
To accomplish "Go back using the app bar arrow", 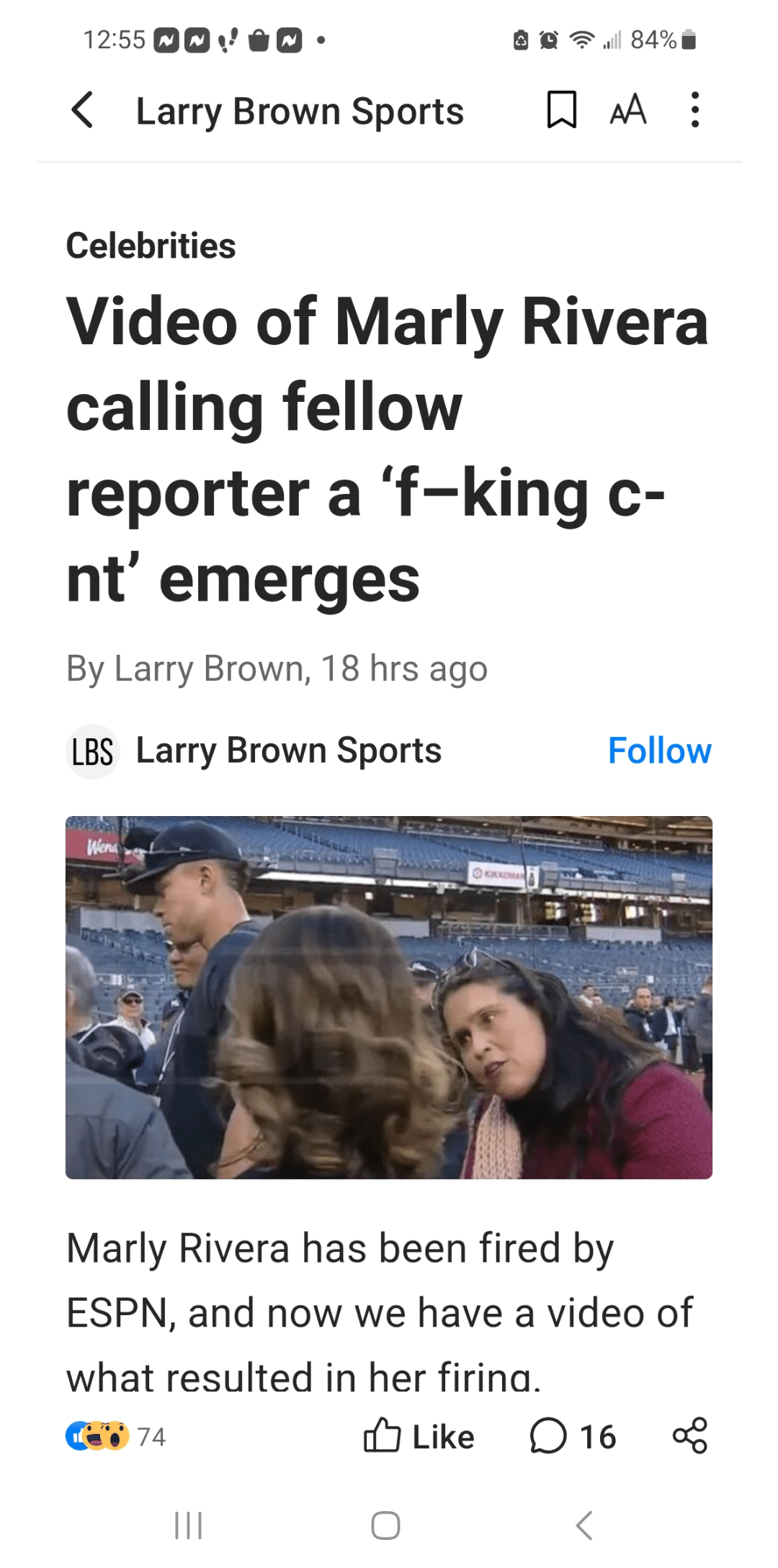I will pyautogui.click(x=83, y=110).
